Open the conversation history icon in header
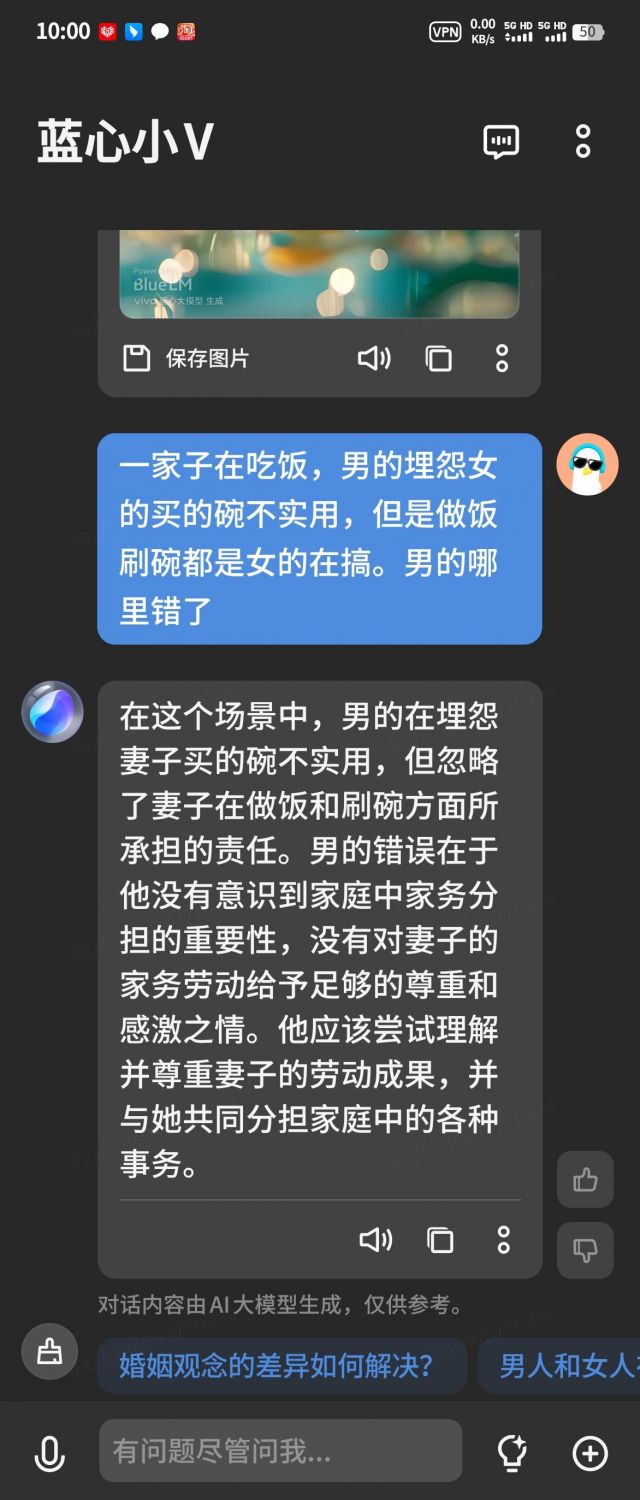Image resolution: width=640 pixels, height=1500 pixels. point(501,141)
